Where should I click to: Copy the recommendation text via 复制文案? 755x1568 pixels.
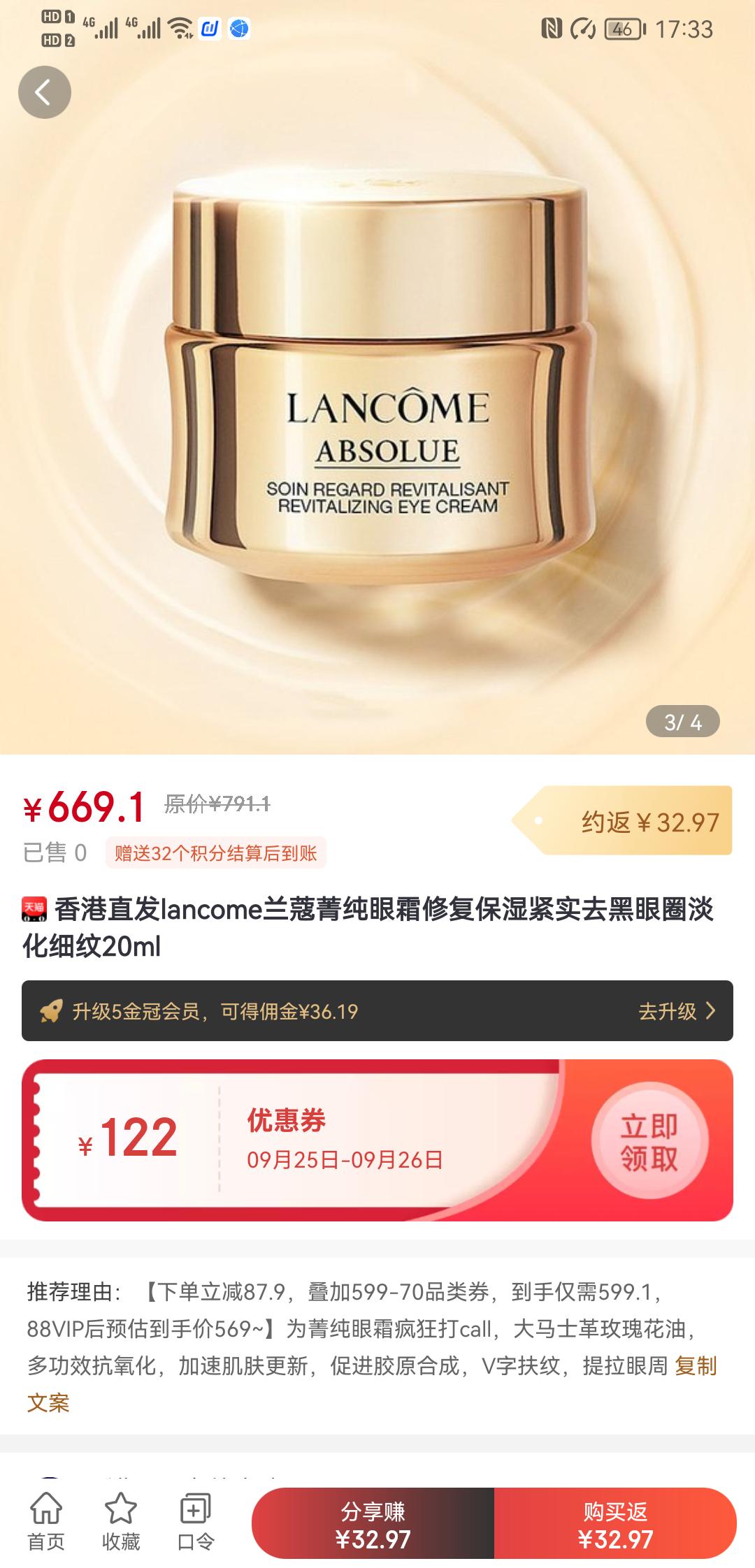[695, 1365]
